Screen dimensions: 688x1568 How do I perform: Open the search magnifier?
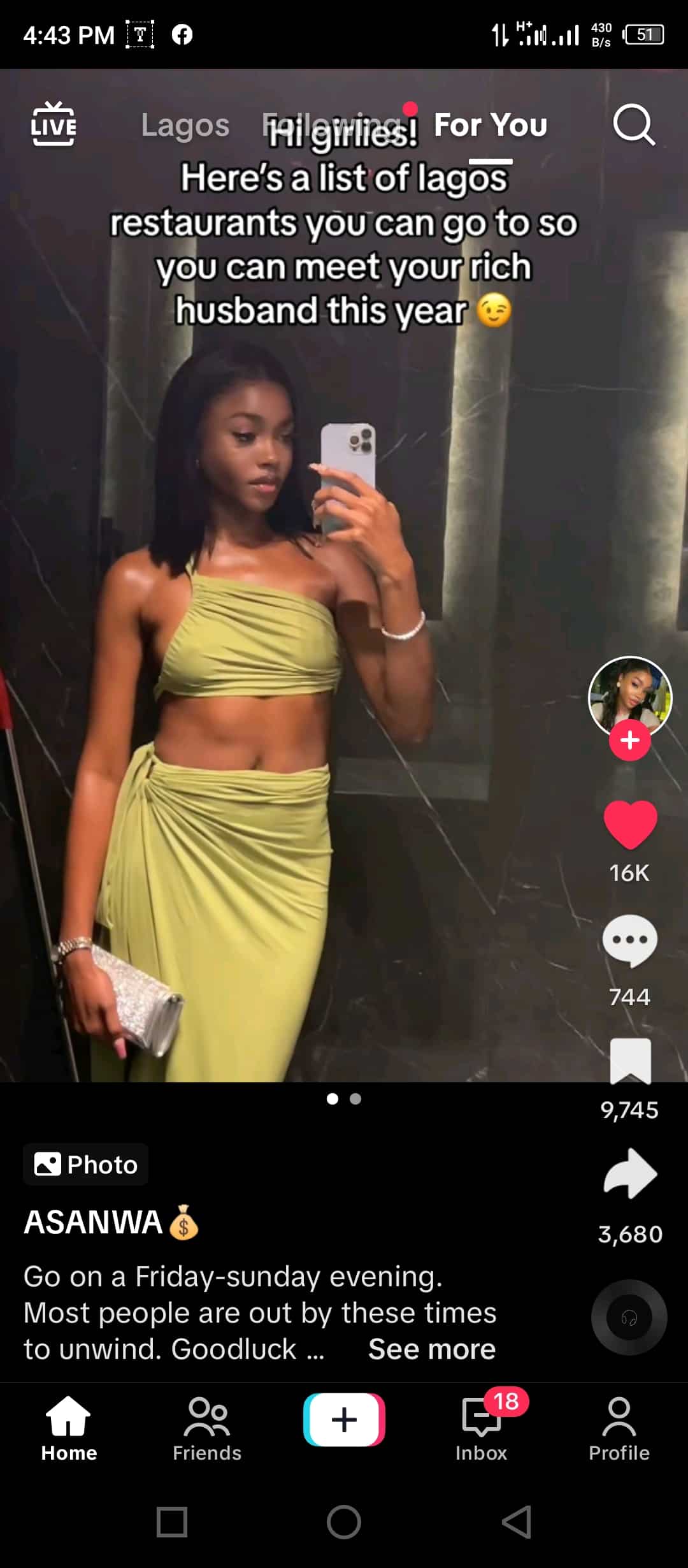[x=633, y=125]
